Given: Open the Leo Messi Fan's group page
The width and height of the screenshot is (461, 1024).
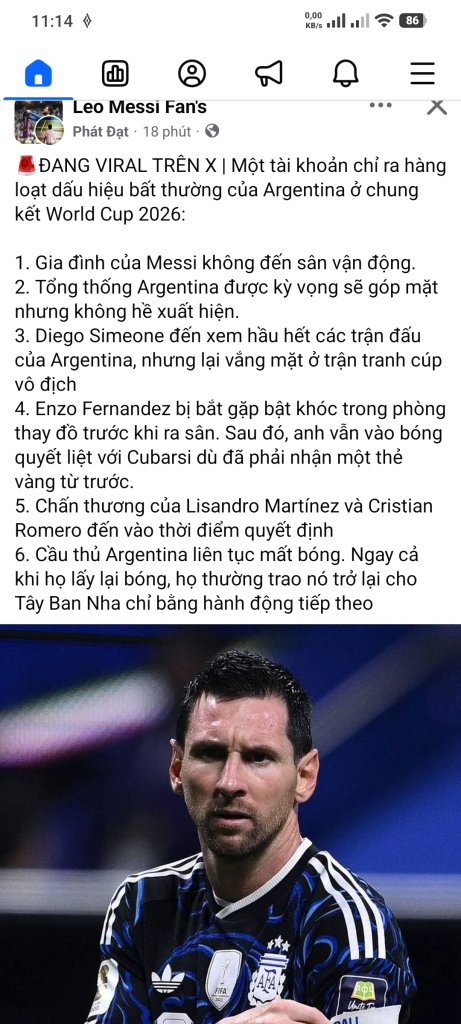Looking at the screenshot, I should [x=140, y=106].
